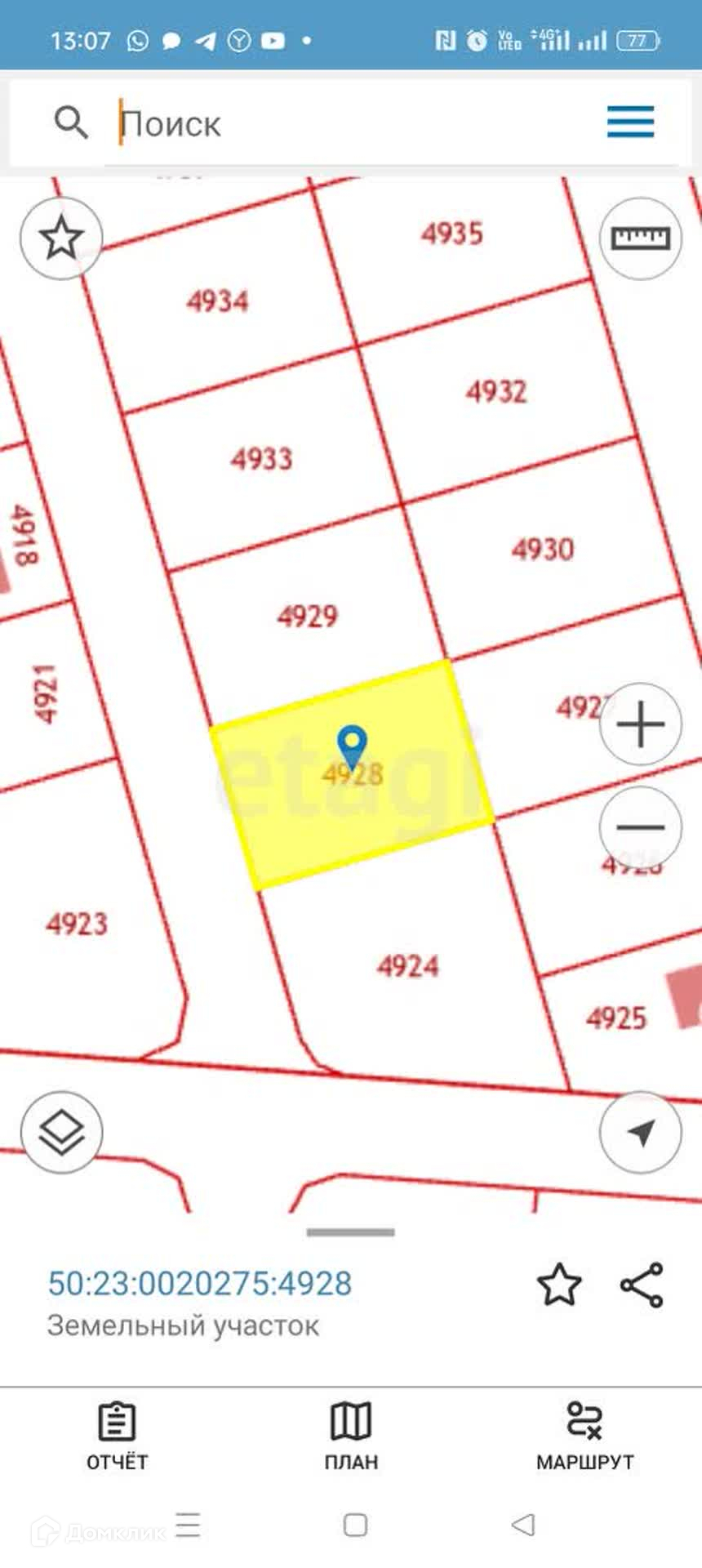Expand the bottom sheet handle
The height and width of the screenshot is (1568, 702).
(x=351, y=1232)
